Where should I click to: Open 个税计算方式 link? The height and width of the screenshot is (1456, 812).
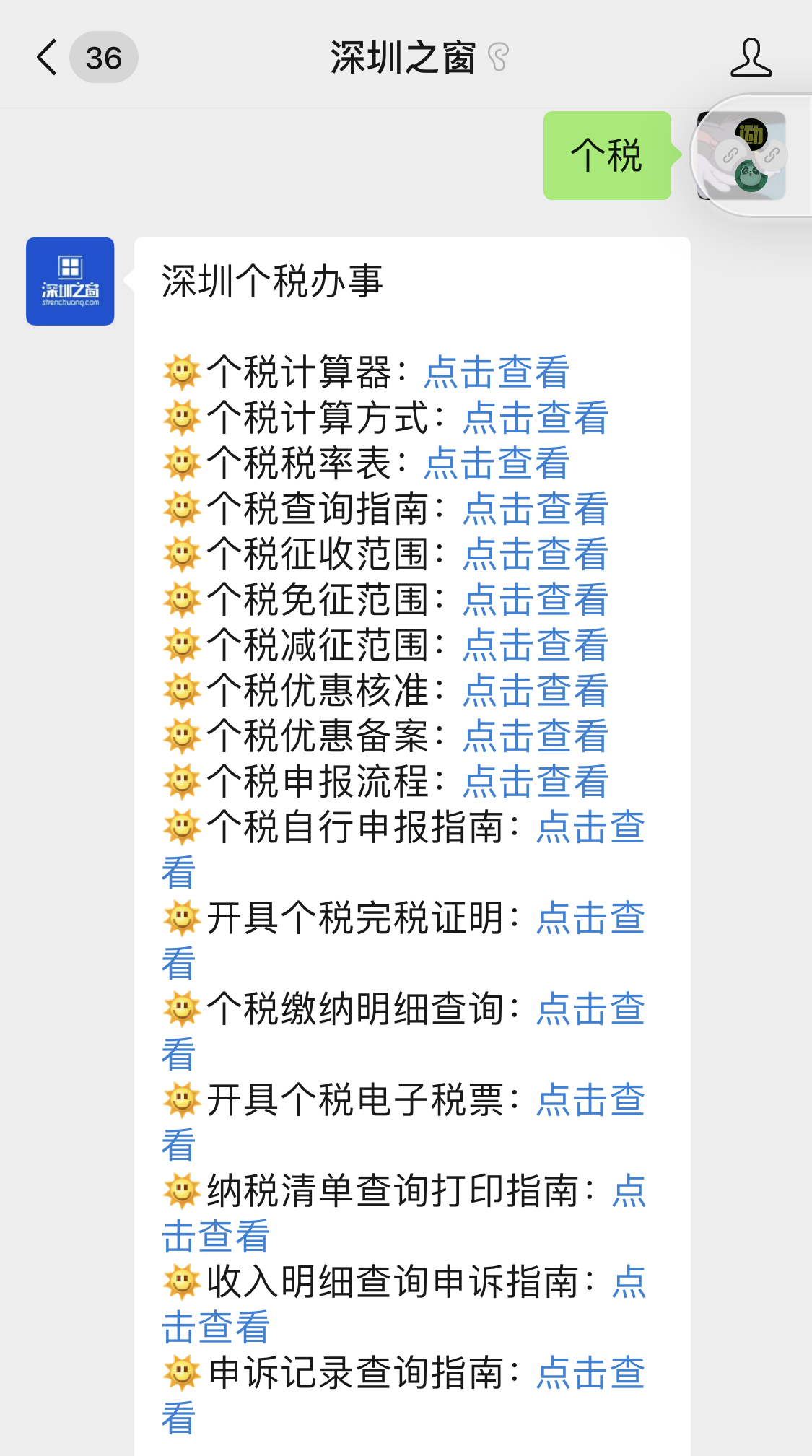pos(535,419)
